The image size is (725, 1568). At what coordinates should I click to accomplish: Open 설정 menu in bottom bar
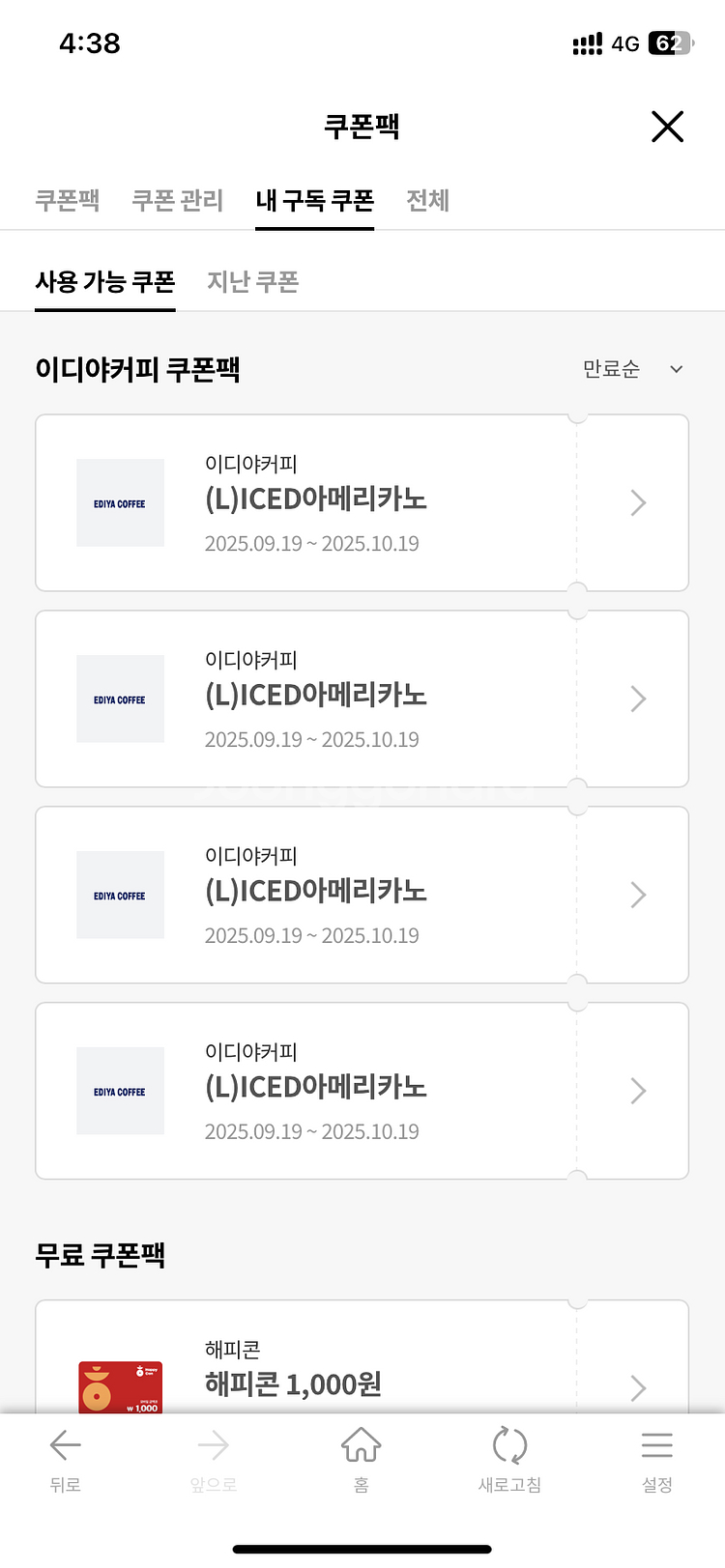pyautogui.click(x=657, y=1458)
